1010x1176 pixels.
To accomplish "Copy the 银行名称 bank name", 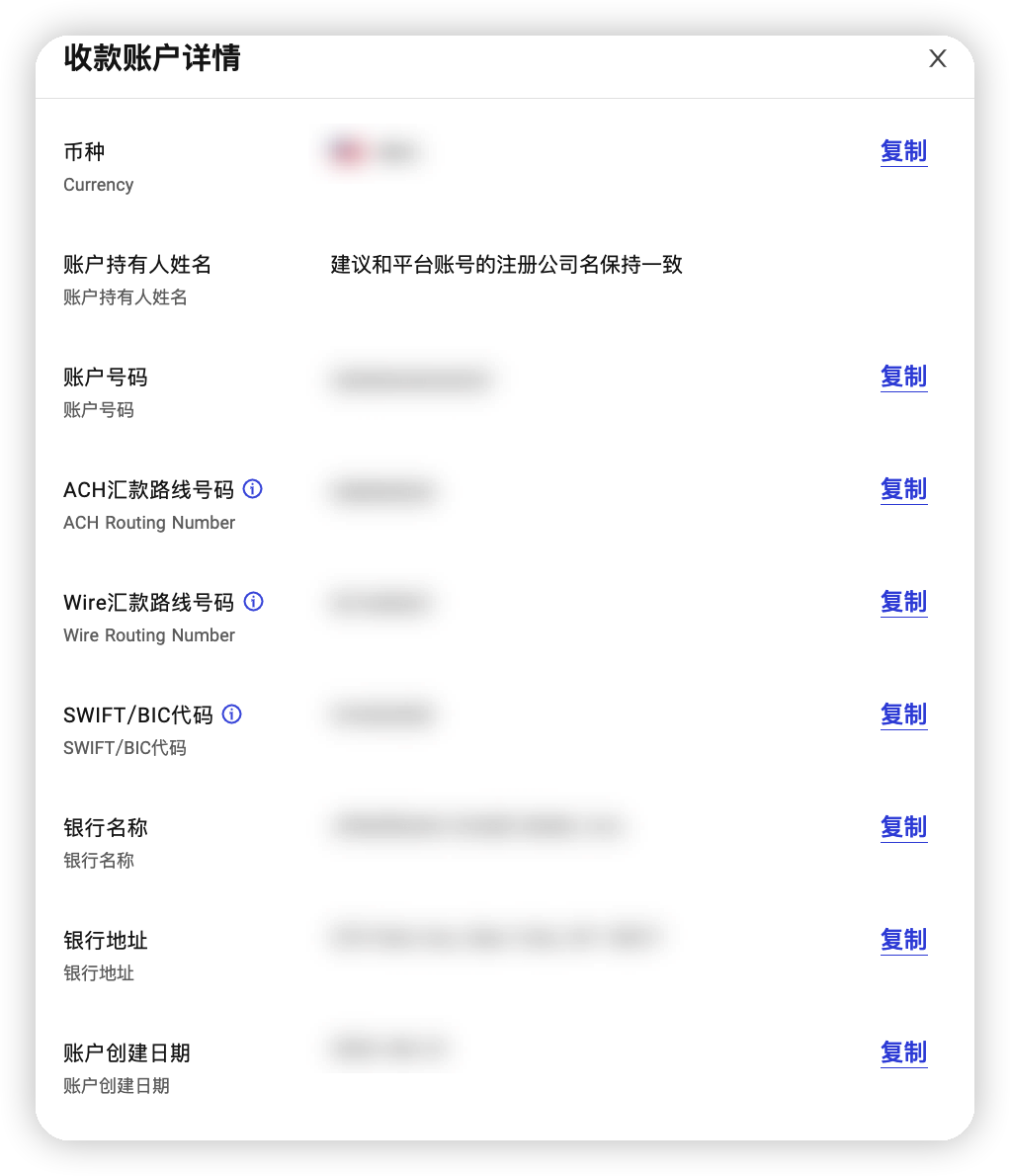I will point(903,827).
